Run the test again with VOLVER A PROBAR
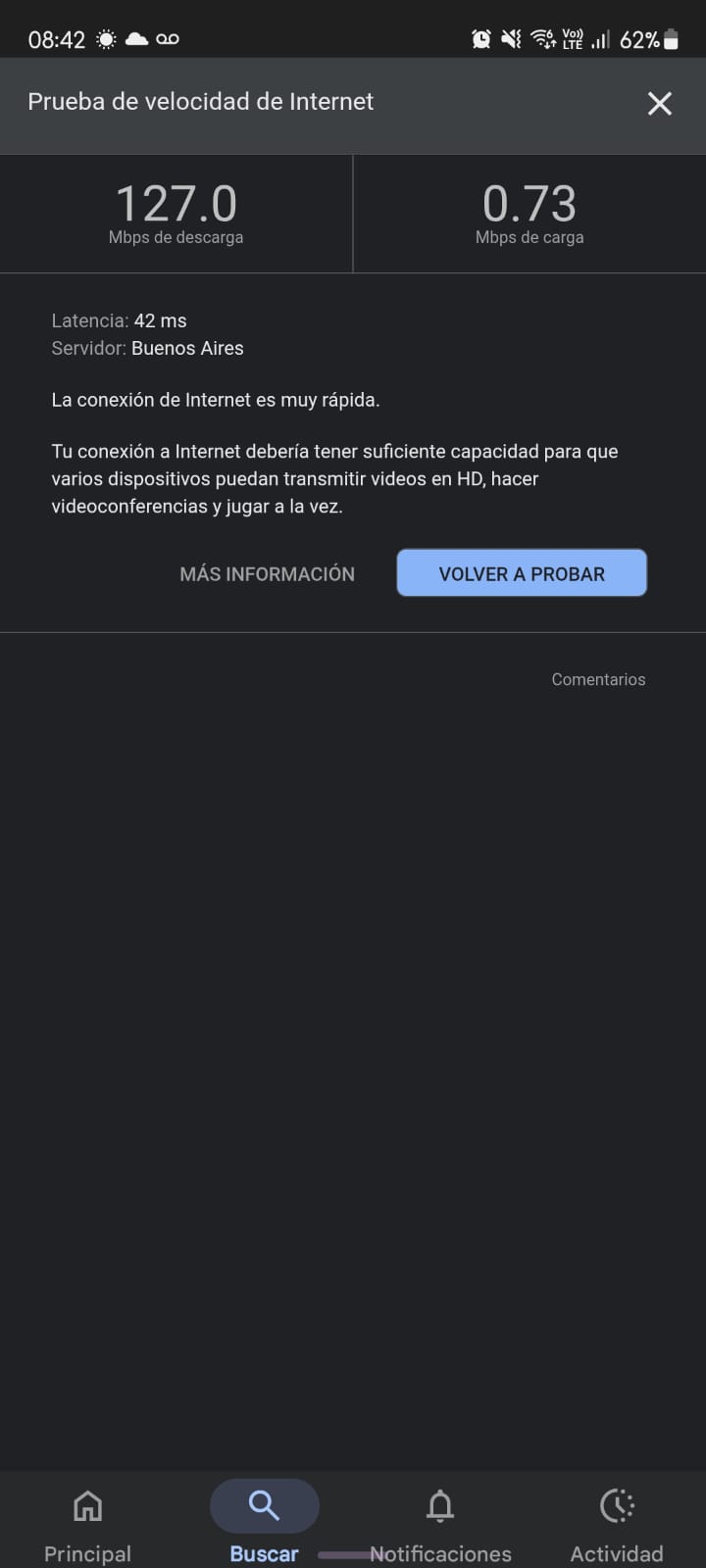The height and width of the screenshot is (1568, 706). 522,573
